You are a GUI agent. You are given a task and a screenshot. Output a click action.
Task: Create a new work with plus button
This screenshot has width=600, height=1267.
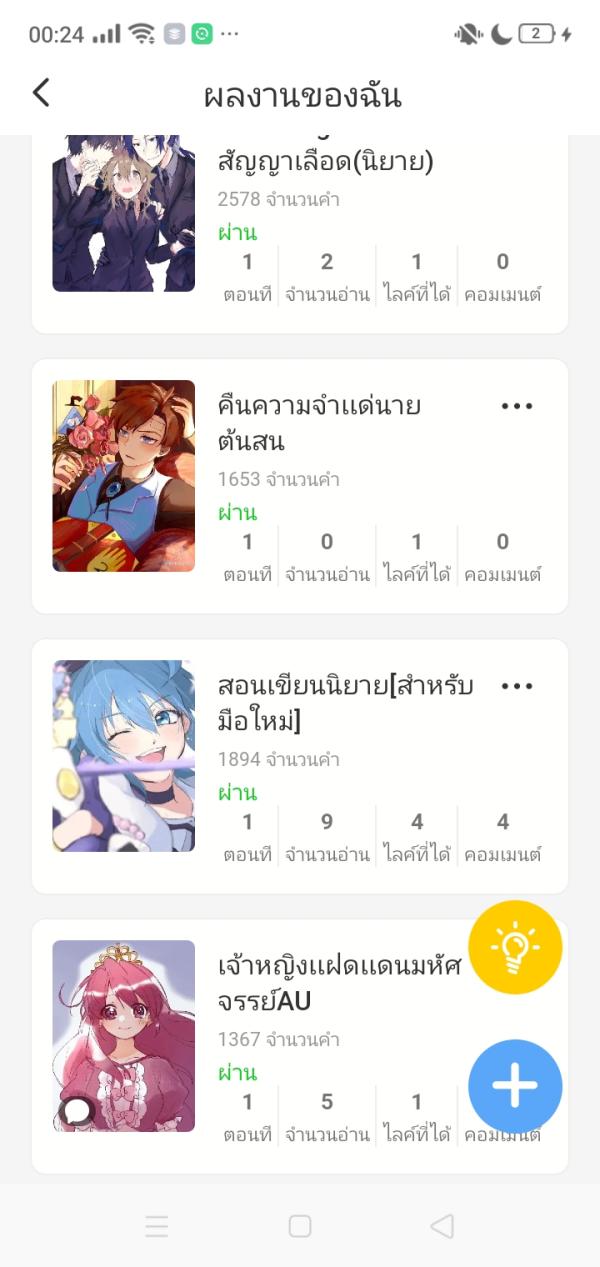point(515,1086)
